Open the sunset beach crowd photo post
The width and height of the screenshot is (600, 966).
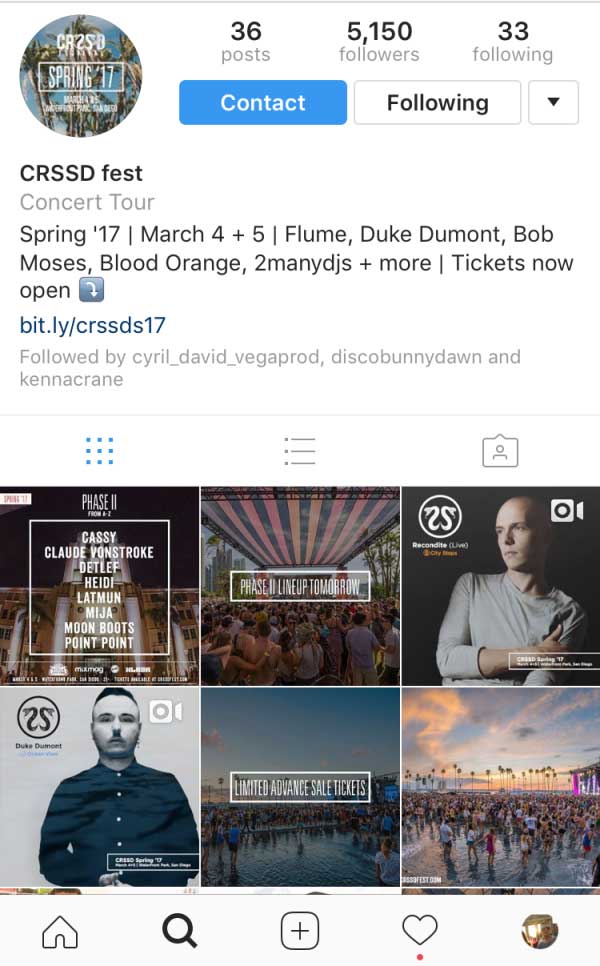[x=501, y=787]
